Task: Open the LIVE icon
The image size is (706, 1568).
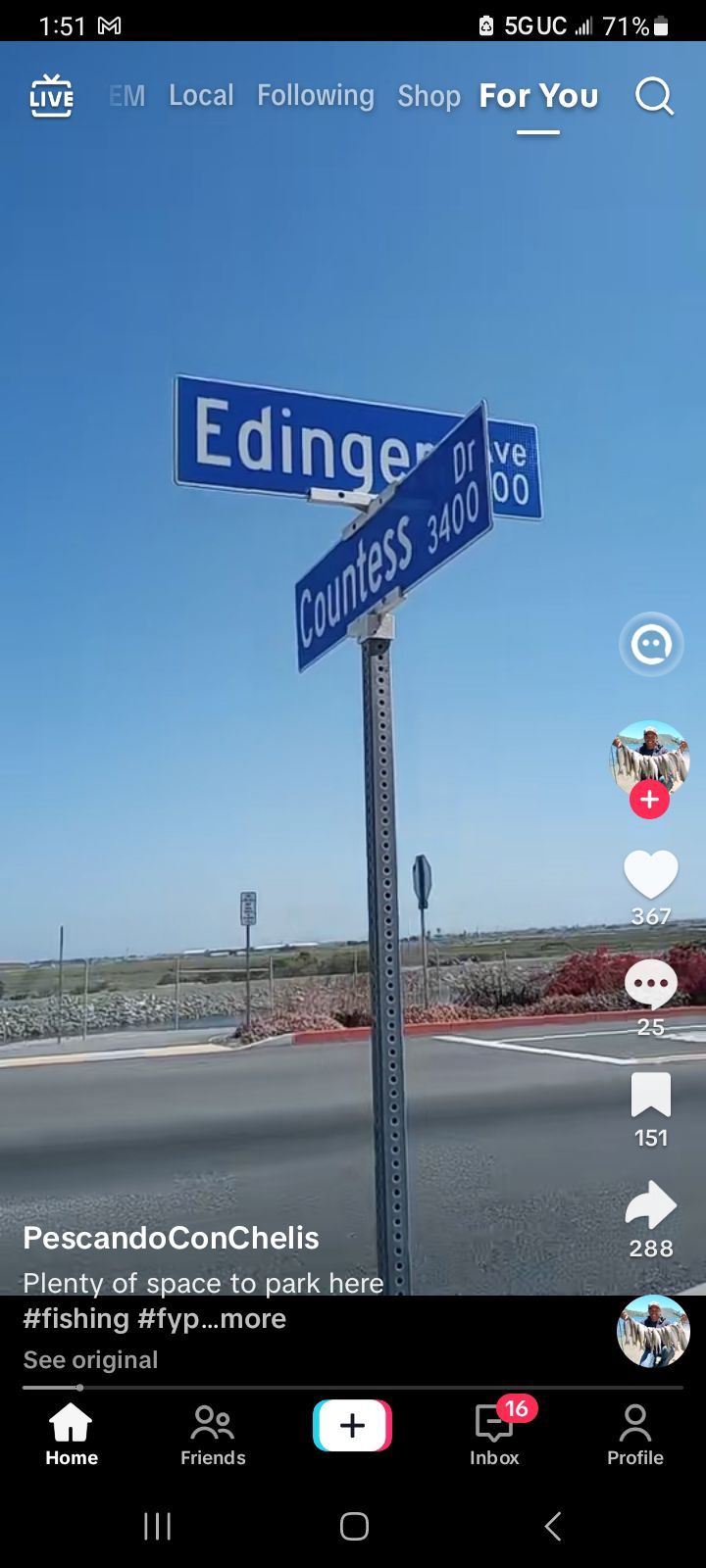Action: (51, 96)
